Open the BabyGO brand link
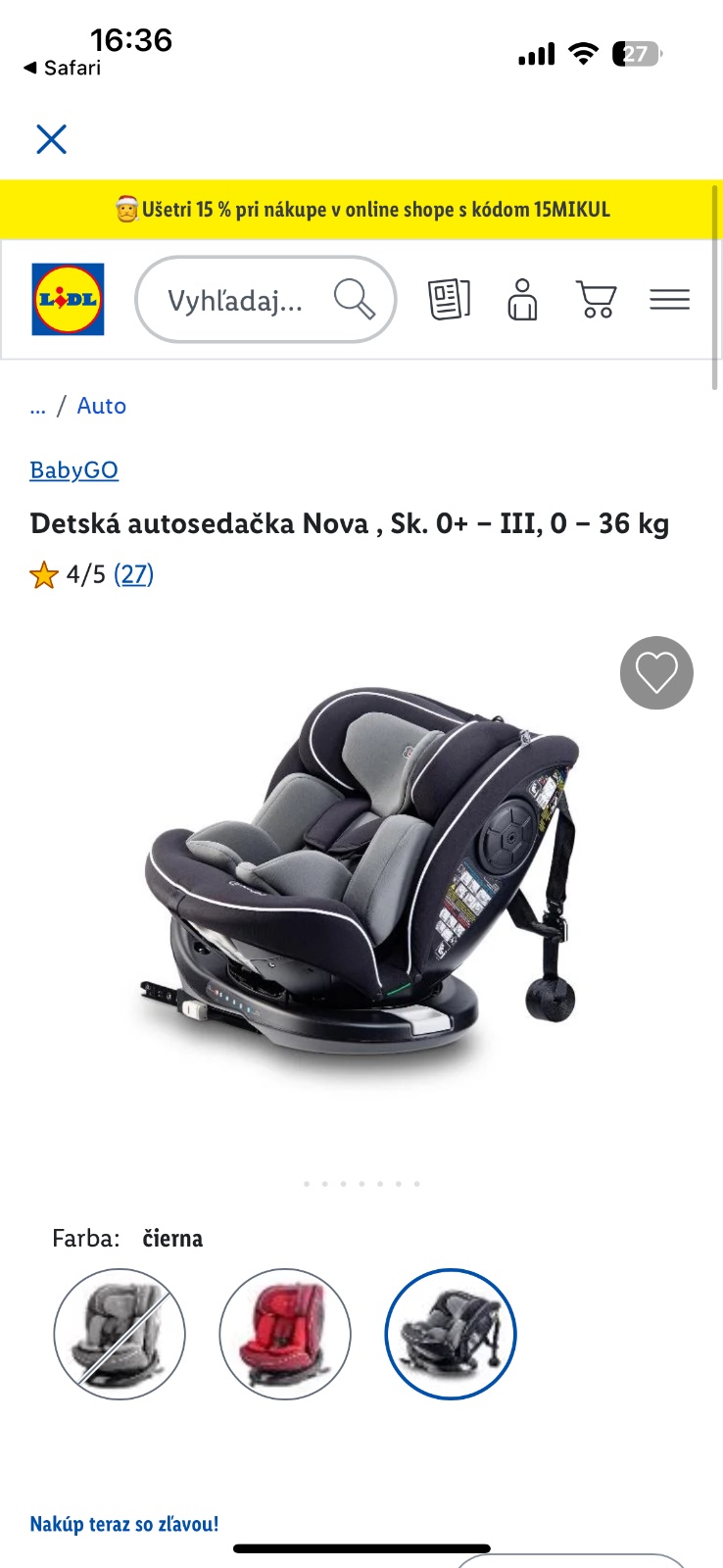This screenshot has height=1568, width=723. [73, 470]
